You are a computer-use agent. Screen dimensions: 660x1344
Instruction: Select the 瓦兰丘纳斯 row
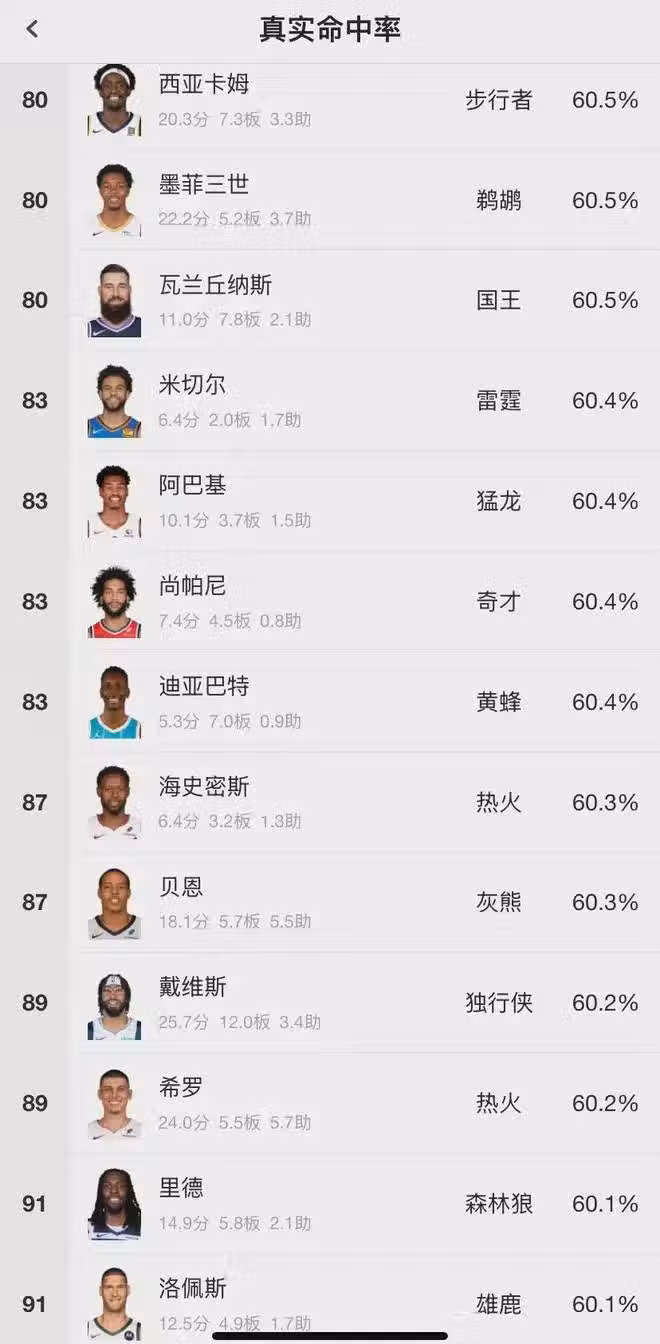pyautogui.click(x=330, y=301)
